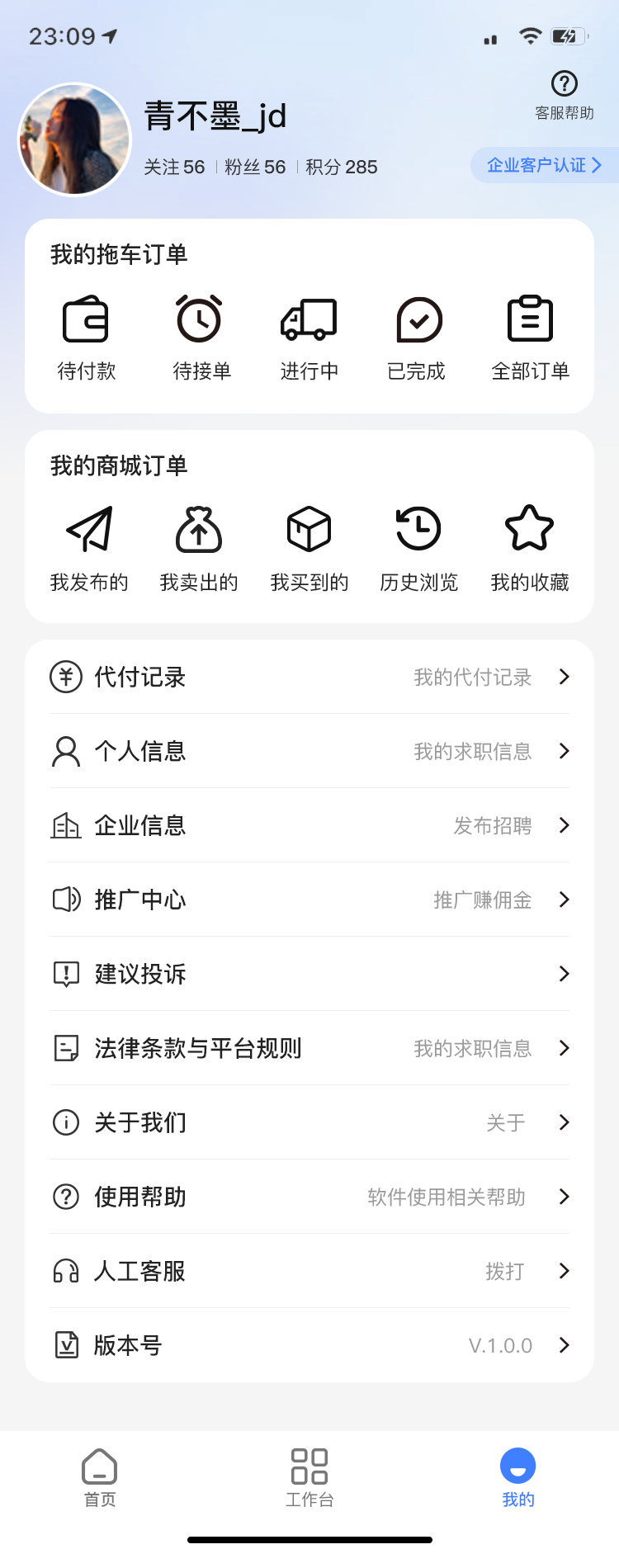Expand 代付记录 payment record row
The height and width of the screenshot is (1568, 619).
pos(309,677)
